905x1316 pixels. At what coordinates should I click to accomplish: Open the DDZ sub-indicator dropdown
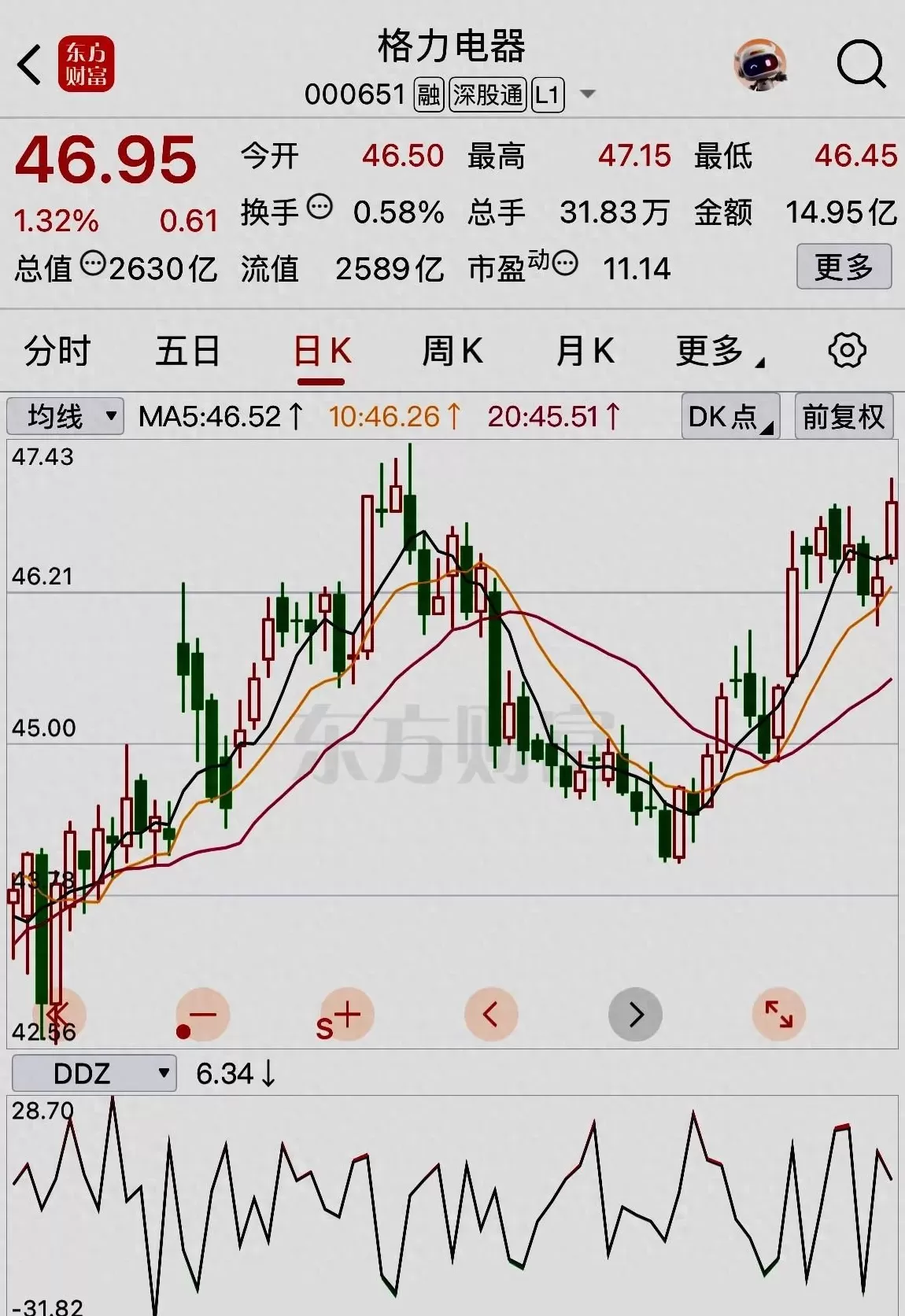coord(94,1073)
